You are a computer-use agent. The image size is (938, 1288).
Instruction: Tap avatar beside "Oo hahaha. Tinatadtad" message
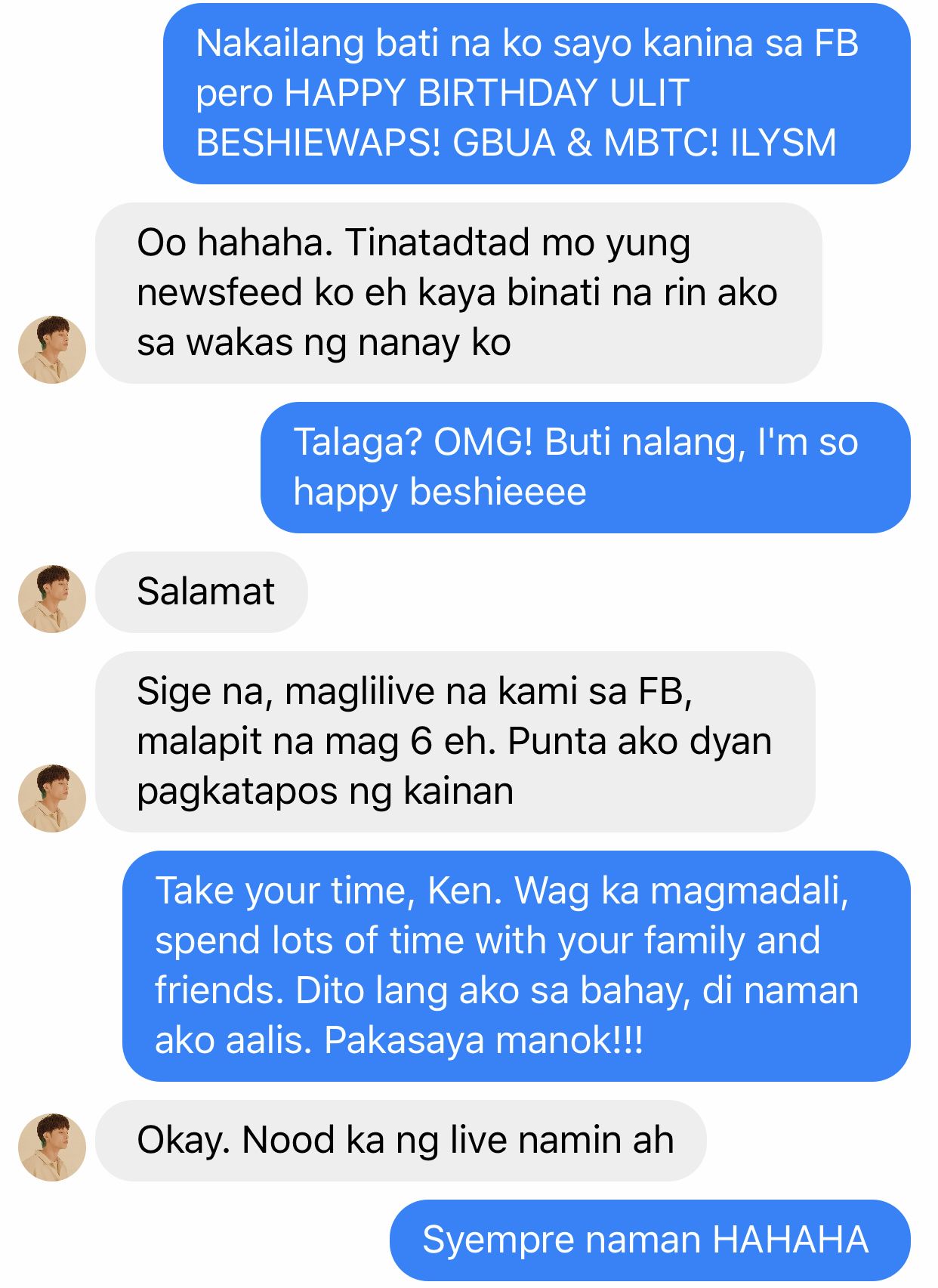[x=52, y=349]
